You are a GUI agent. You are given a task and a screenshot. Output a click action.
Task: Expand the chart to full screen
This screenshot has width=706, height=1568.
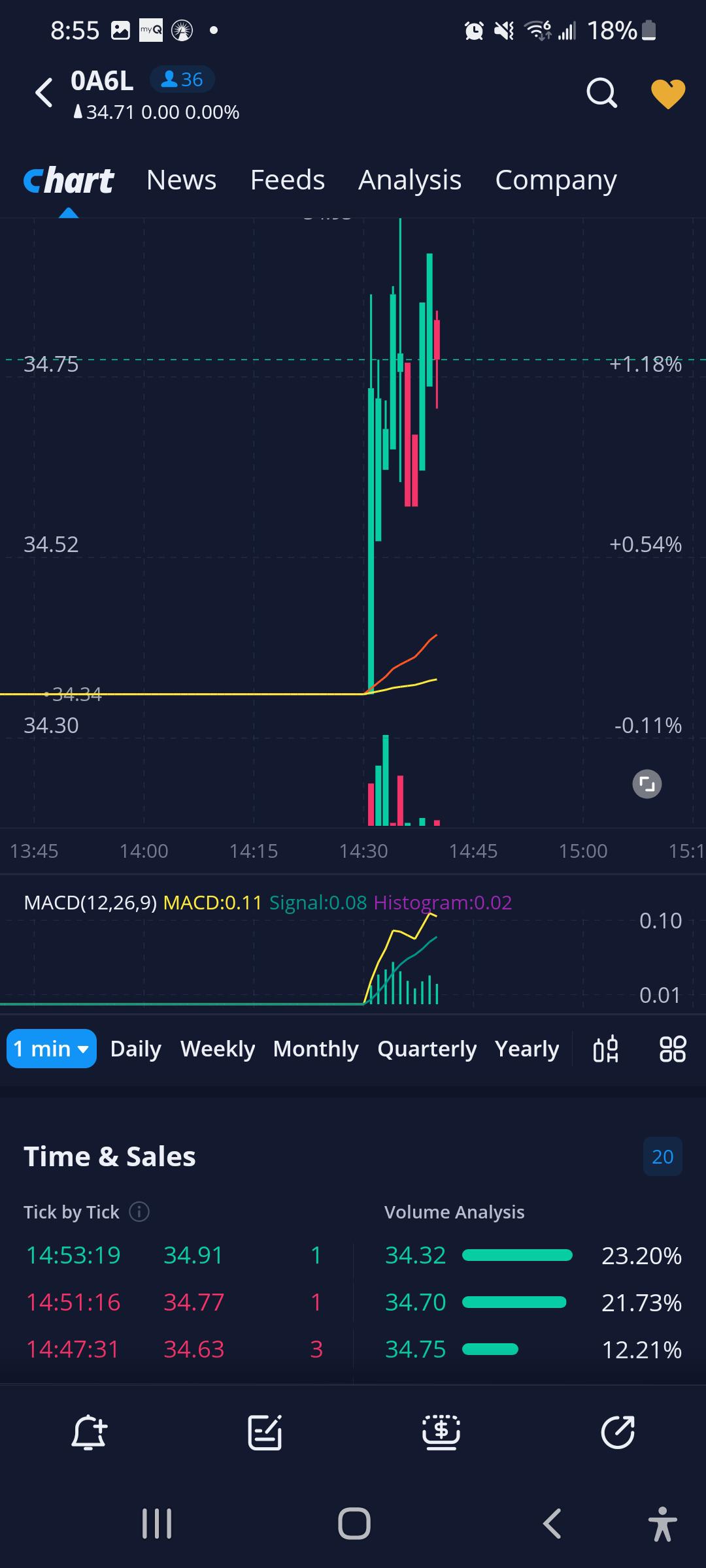[647, 783]
